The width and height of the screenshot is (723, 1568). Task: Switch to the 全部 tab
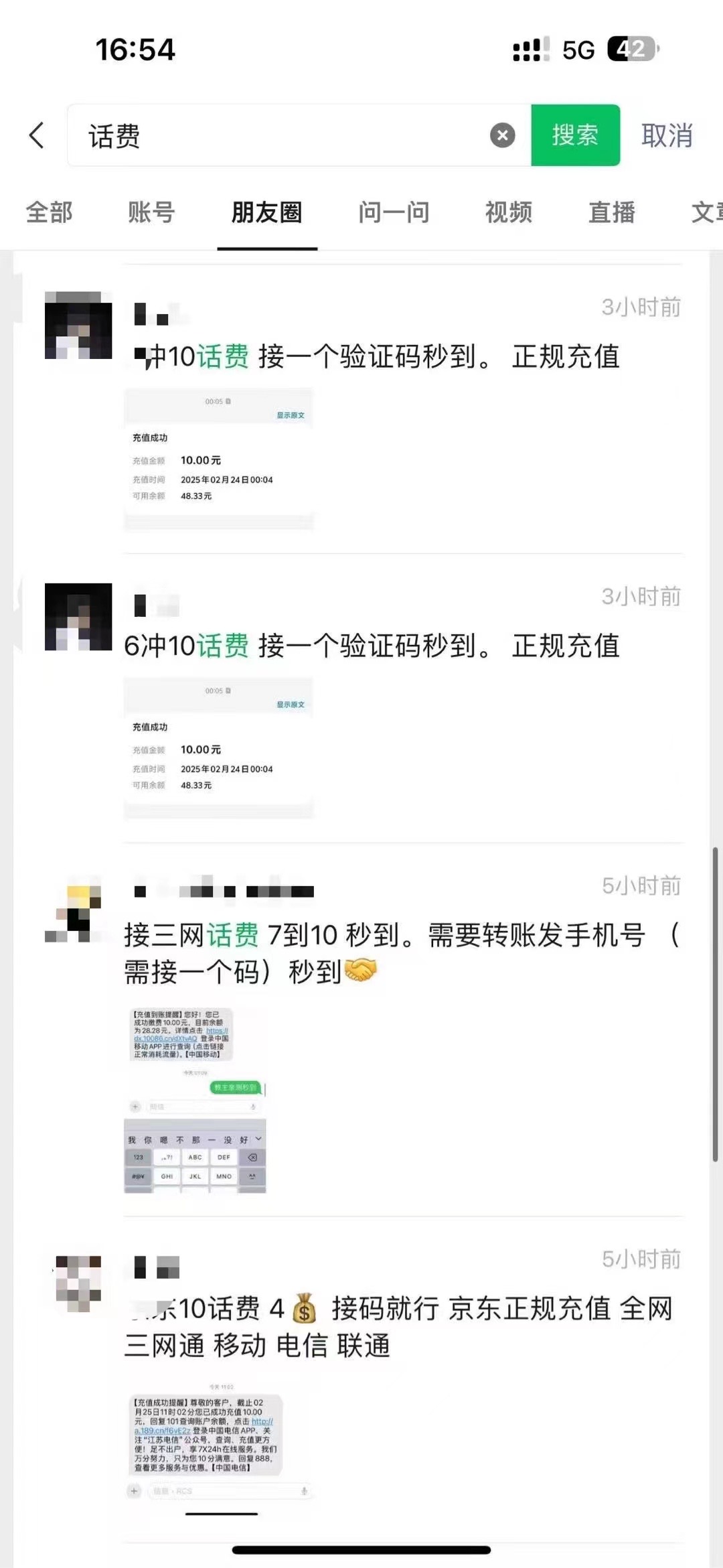coord(49,212)
